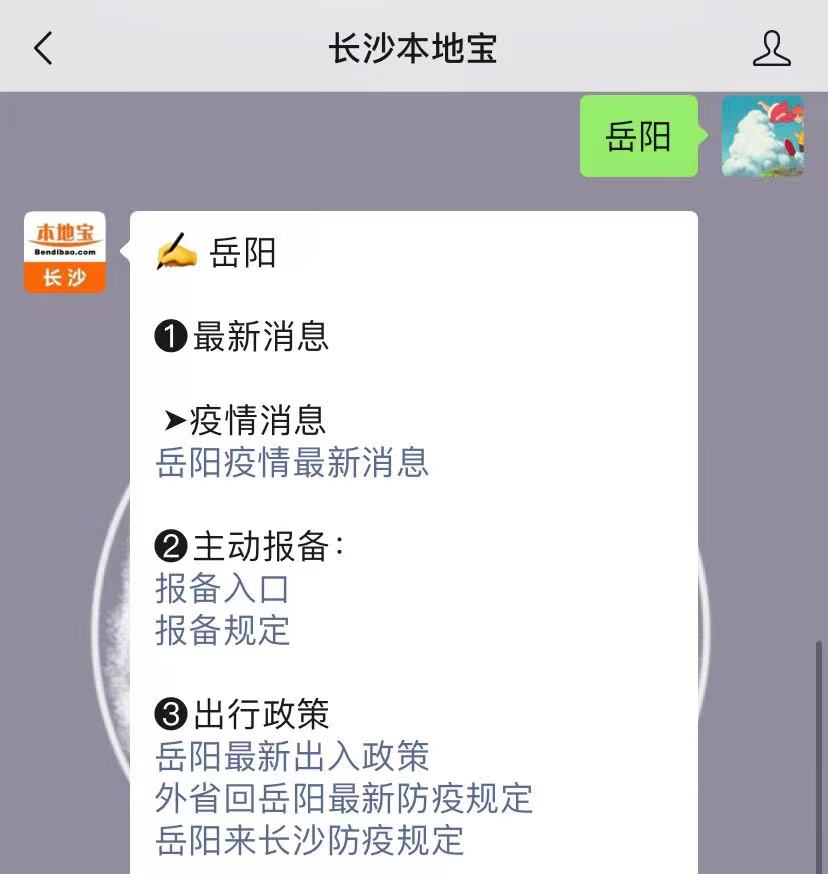This screenshot has height=874, width=828.
Task: Open the 外省回岳阳最新防疫规定 link
Action: [340, 799]
